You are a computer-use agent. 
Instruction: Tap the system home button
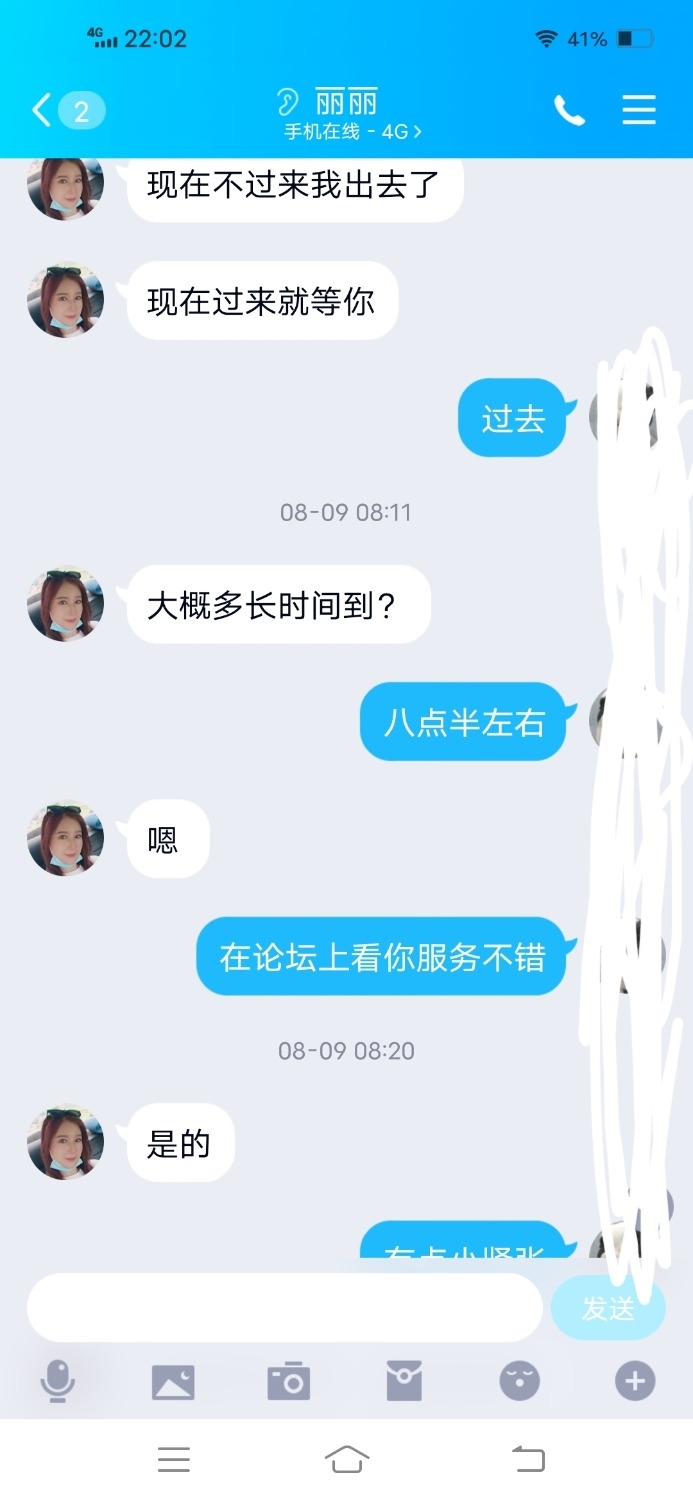[347, 1460]
